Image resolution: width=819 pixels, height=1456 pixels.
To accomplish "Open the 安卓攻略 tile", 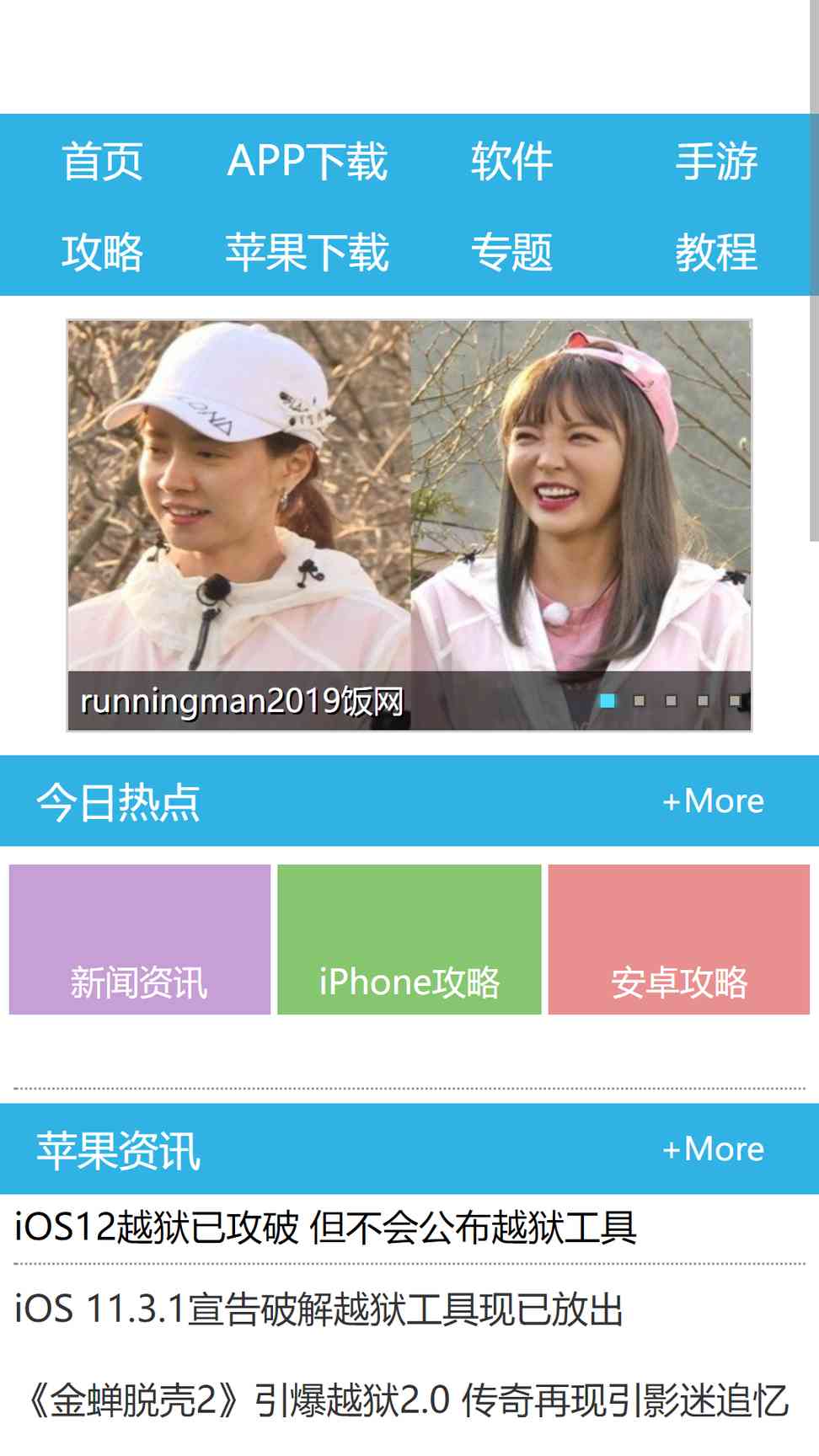I will pyautogui.click(x=679, y=939).
